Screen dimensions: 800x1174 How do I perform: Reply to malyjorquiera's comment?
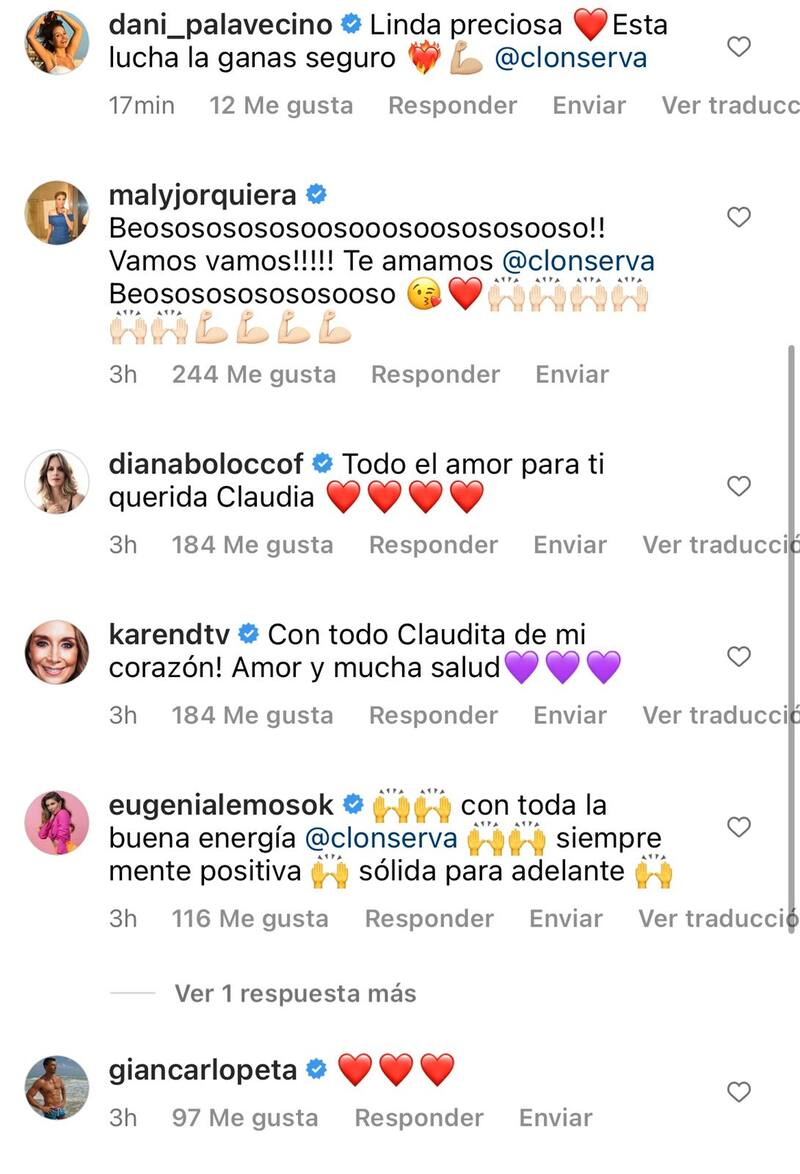pyautogui.click(x=435, y=375)
